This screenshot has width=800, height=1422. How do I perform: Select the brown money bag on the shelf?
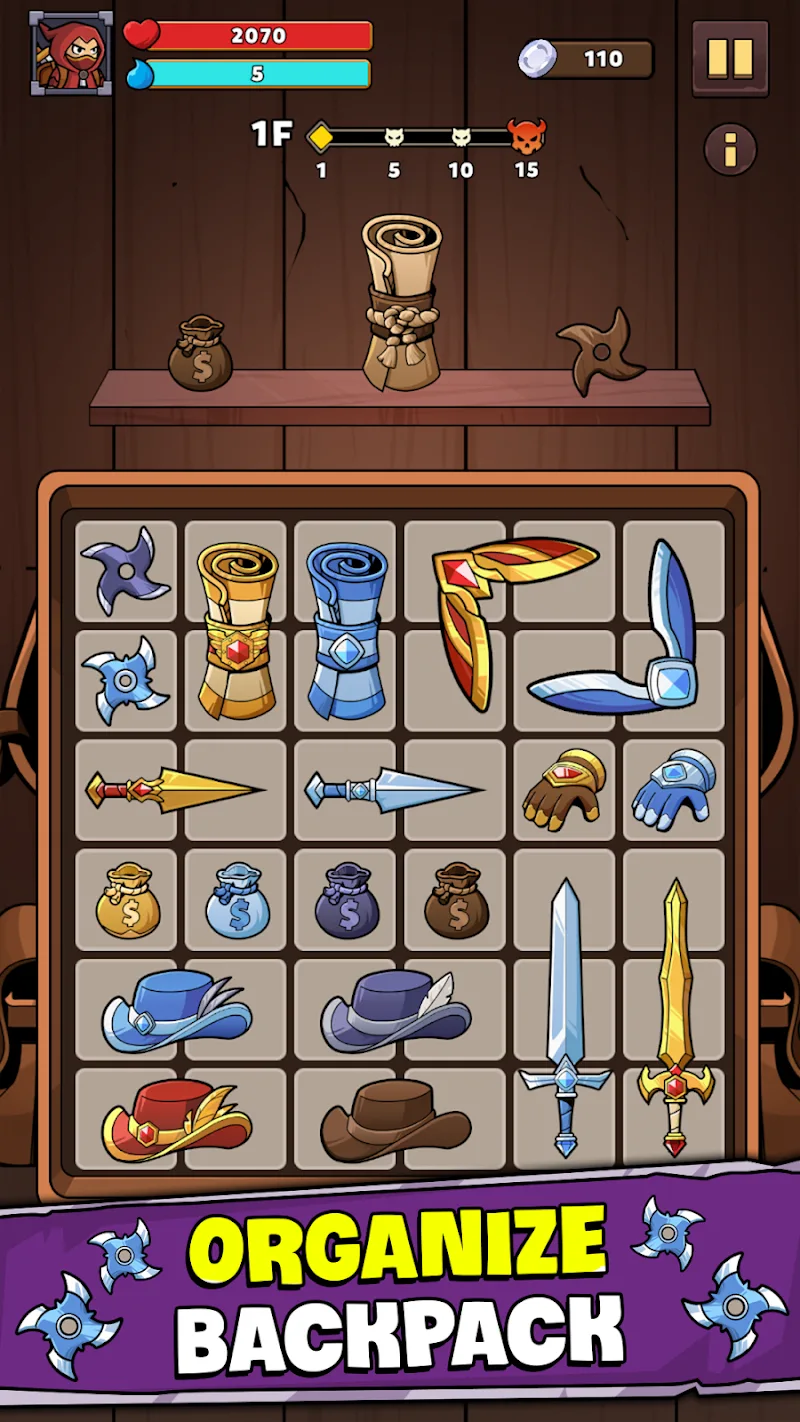[x=200, y=353]
